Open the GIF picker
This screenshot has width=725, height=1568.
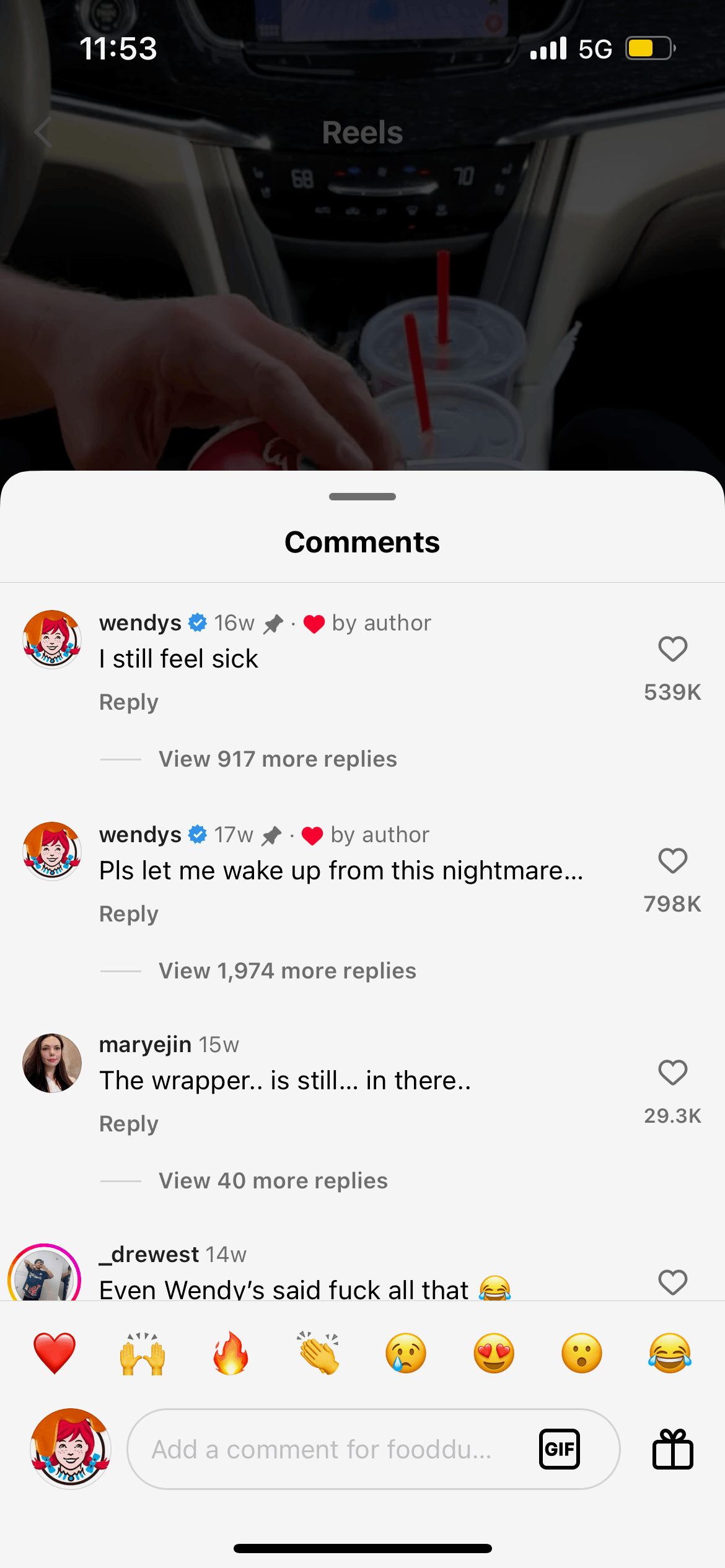[x=560, y=1449]
